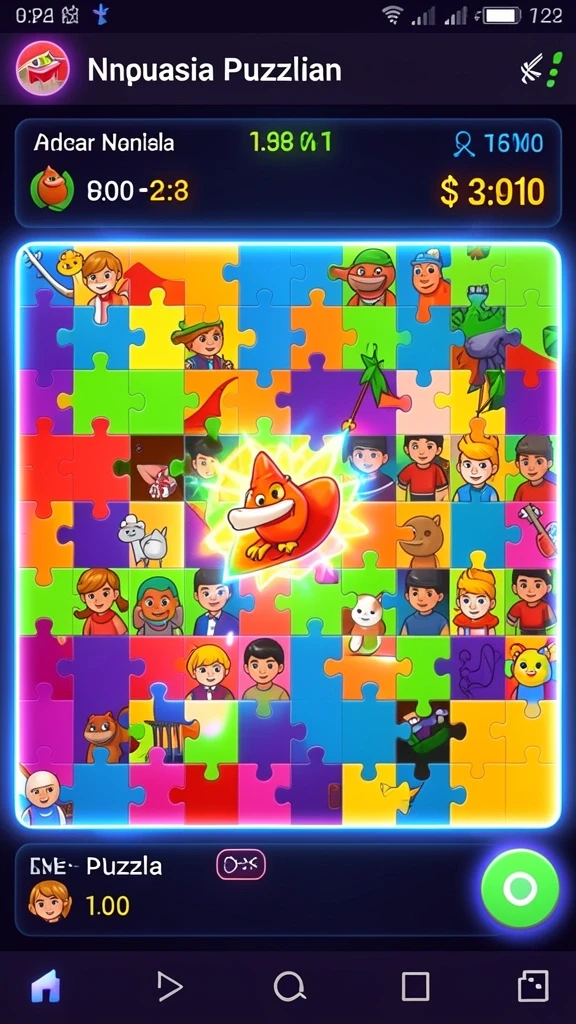The height and width of the screenshot is (1024, 576).
Task: Open the app avatar in the header
Action: [x=43, y=69]
